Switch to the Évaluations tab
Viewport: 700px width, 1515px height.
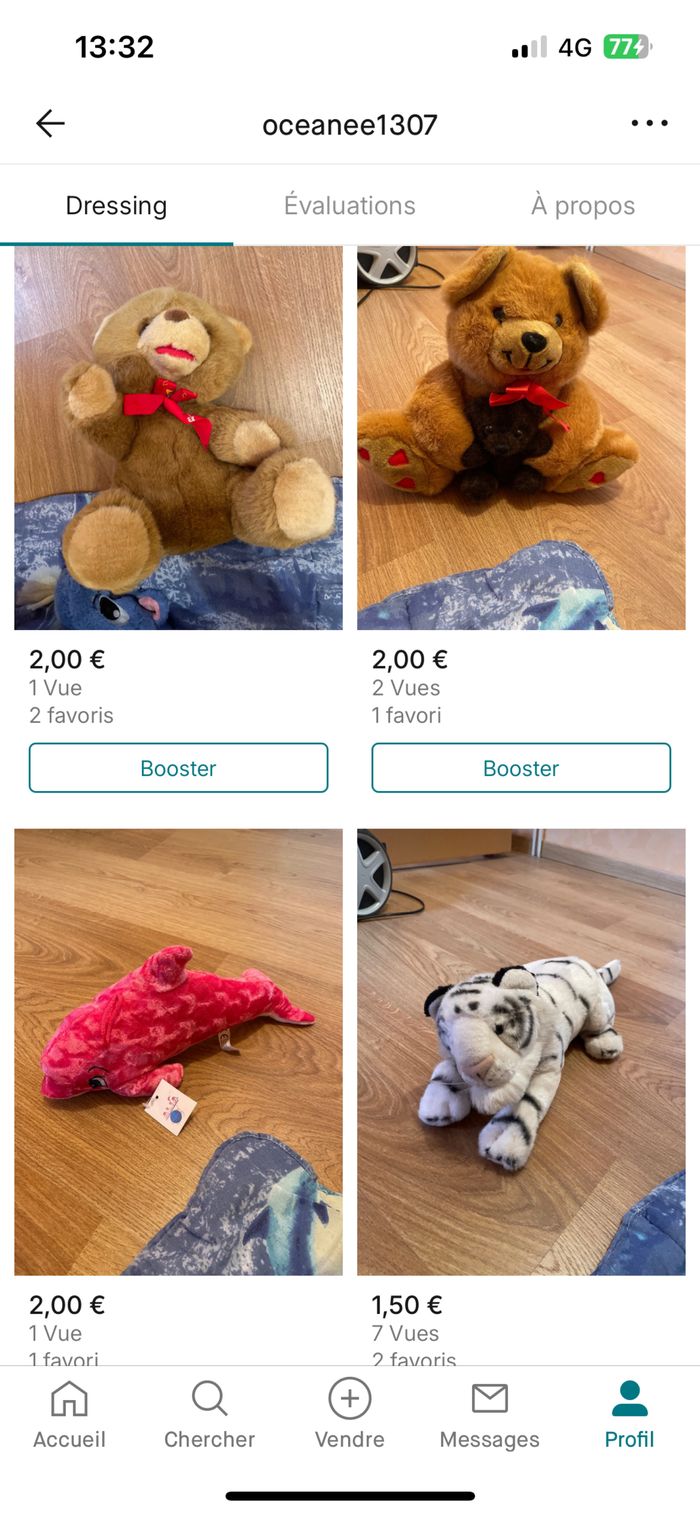click(349, 205)
